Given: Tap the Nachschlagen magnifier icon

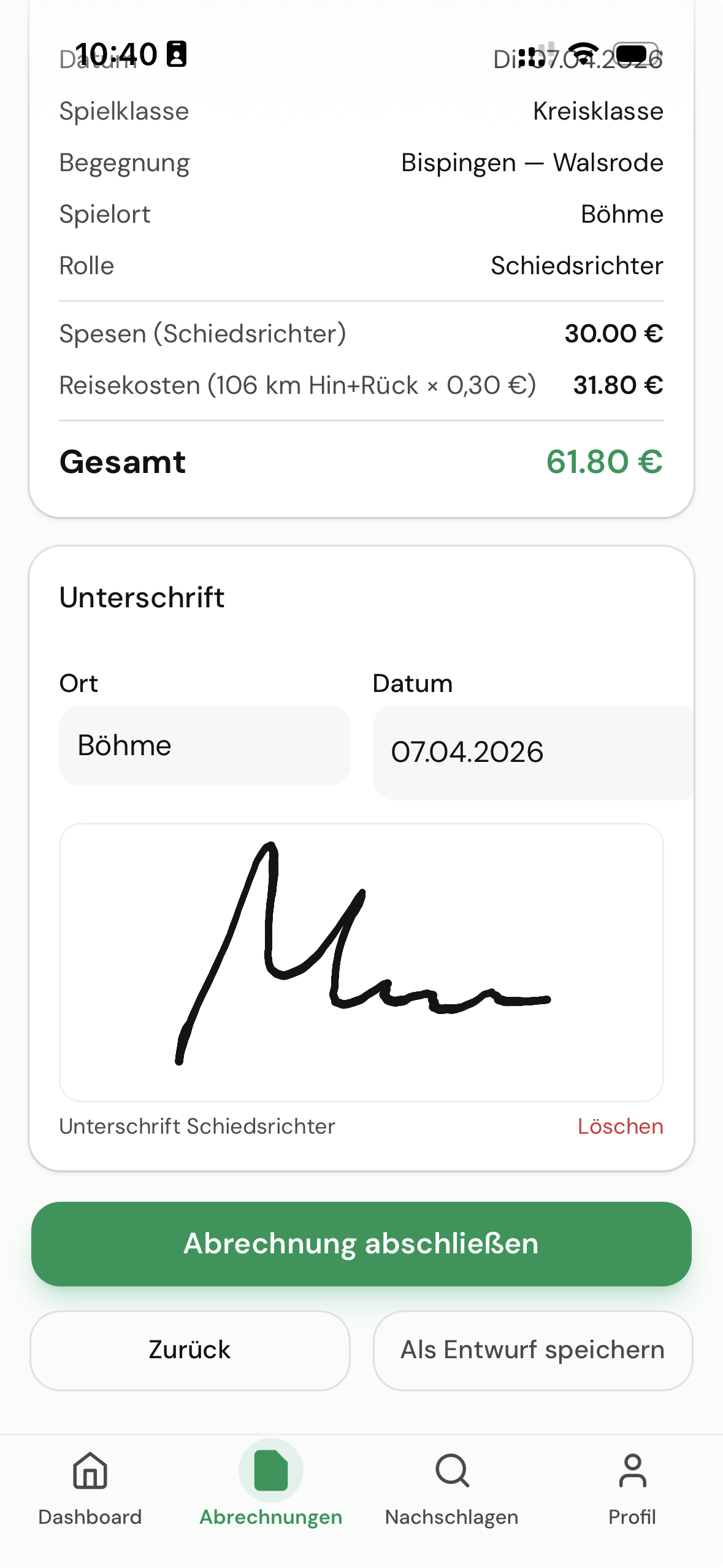Looking at the screenshot, I should tap(451, 1472).
